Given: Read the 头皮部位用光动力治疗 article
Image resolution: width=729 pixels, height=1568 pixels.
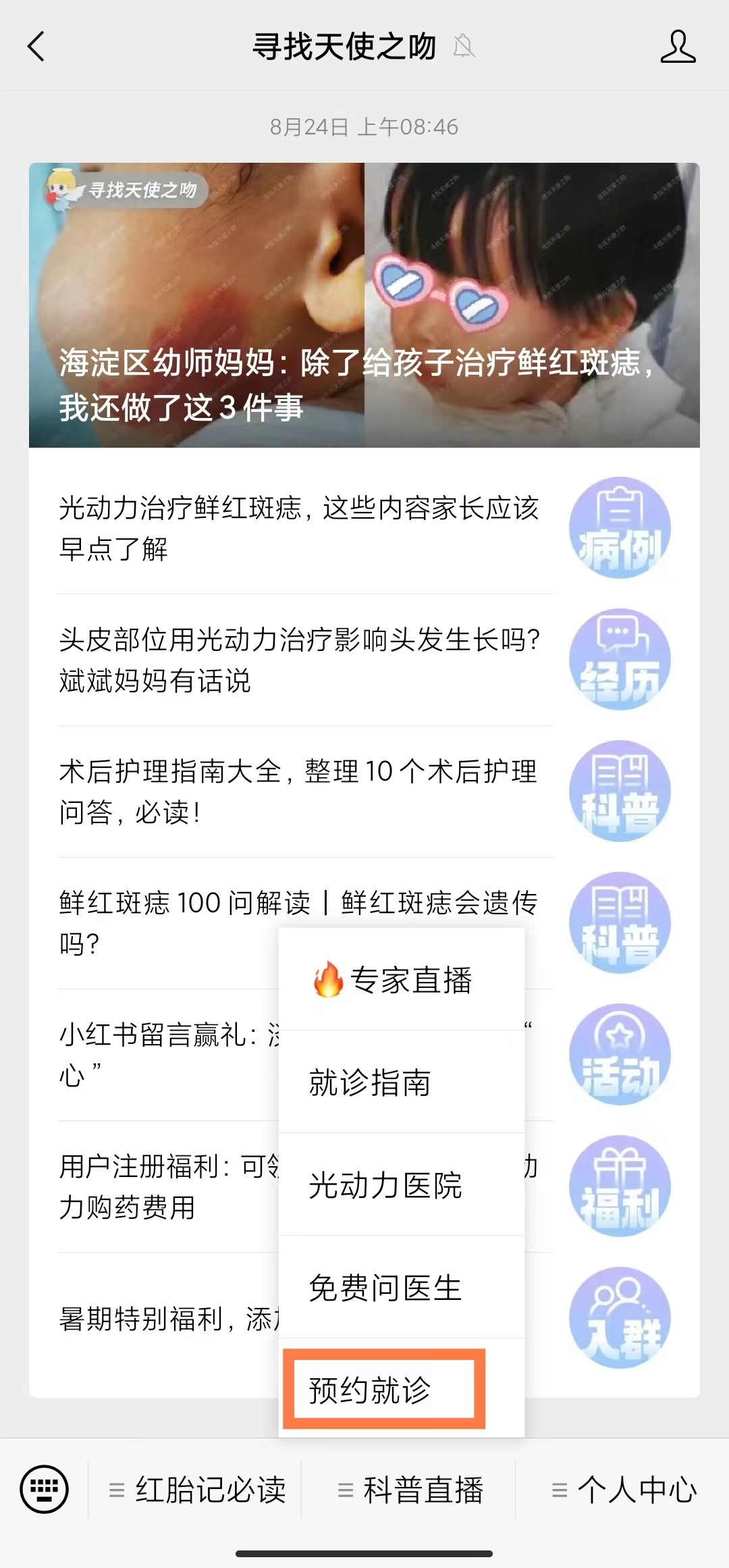Looking at the screenshot, I should [298, 660].
